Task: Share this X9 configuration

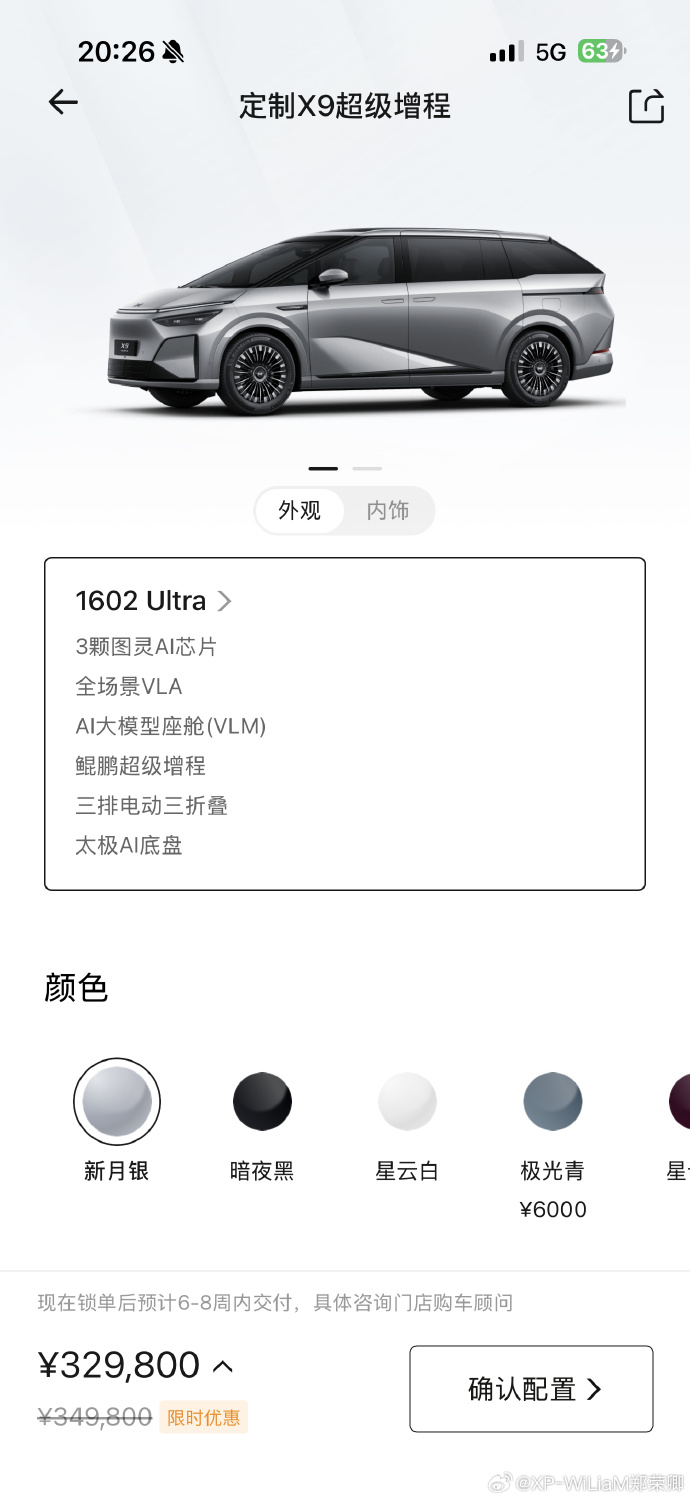Action: [x=646, y=106]
